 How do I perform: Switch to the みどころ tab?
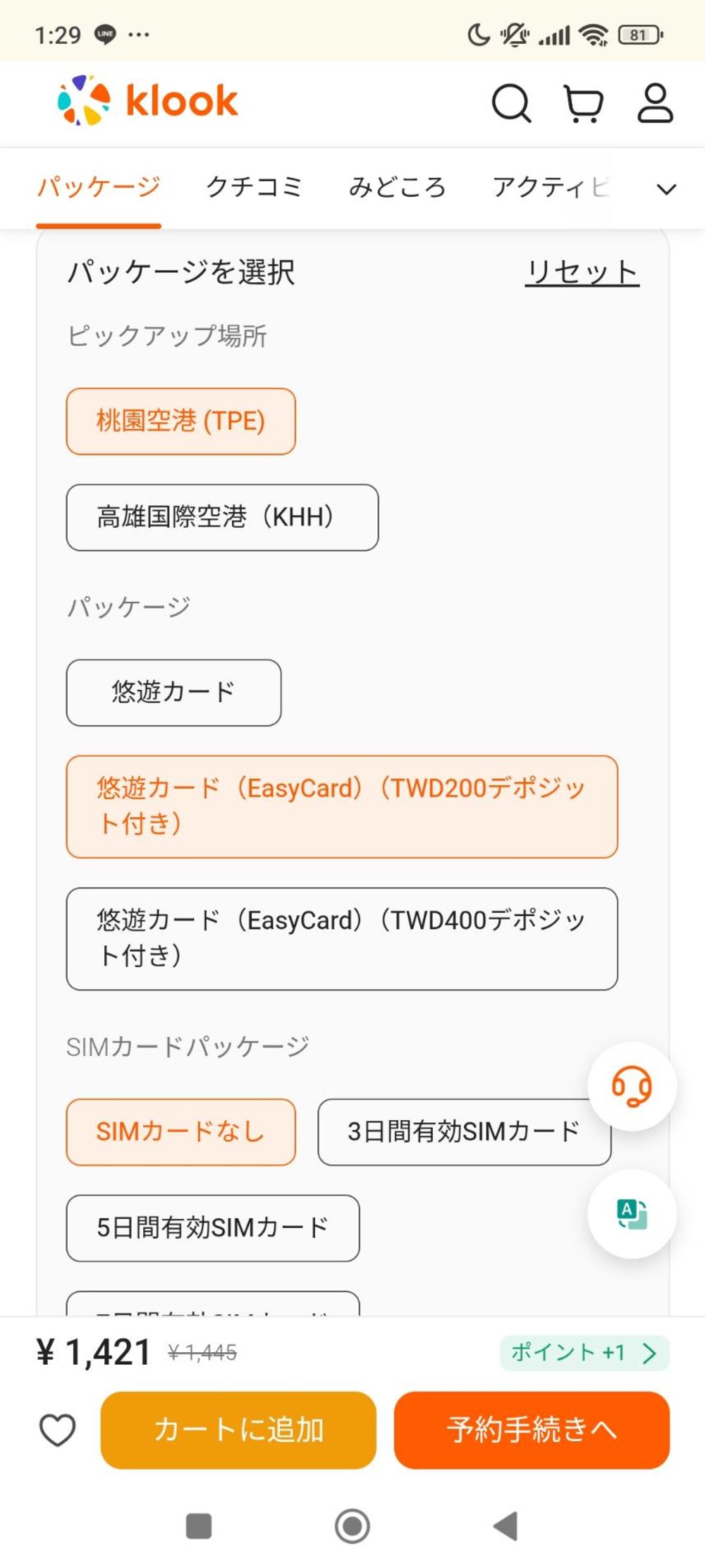pyautogui.click(x=398, y=186)
